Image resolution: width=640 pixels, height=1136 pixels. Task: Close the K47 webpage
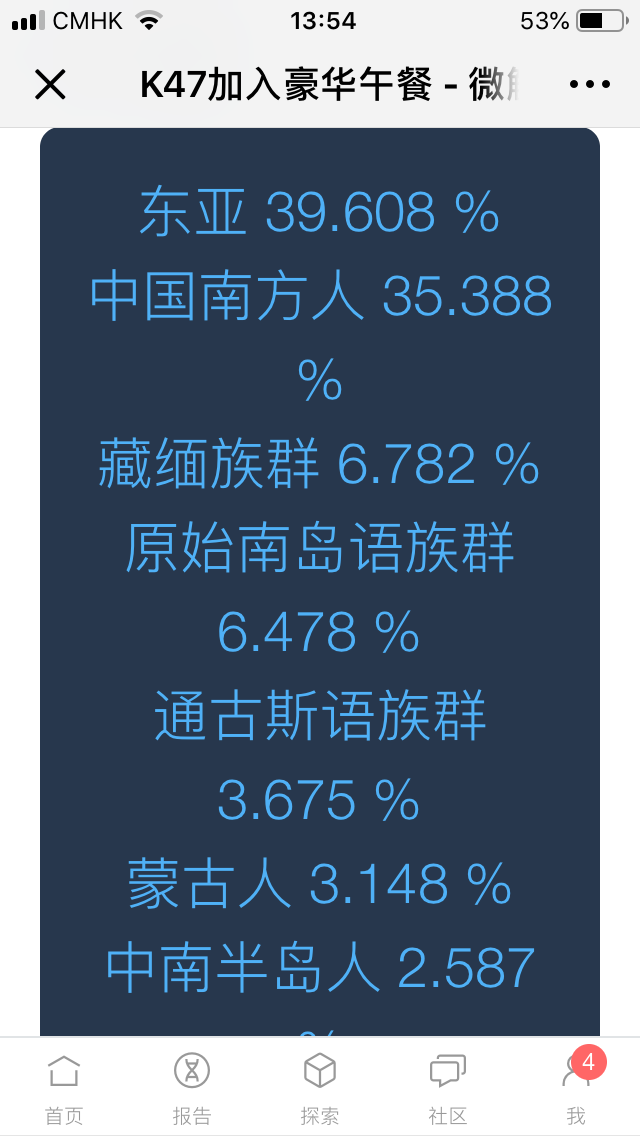50,85
